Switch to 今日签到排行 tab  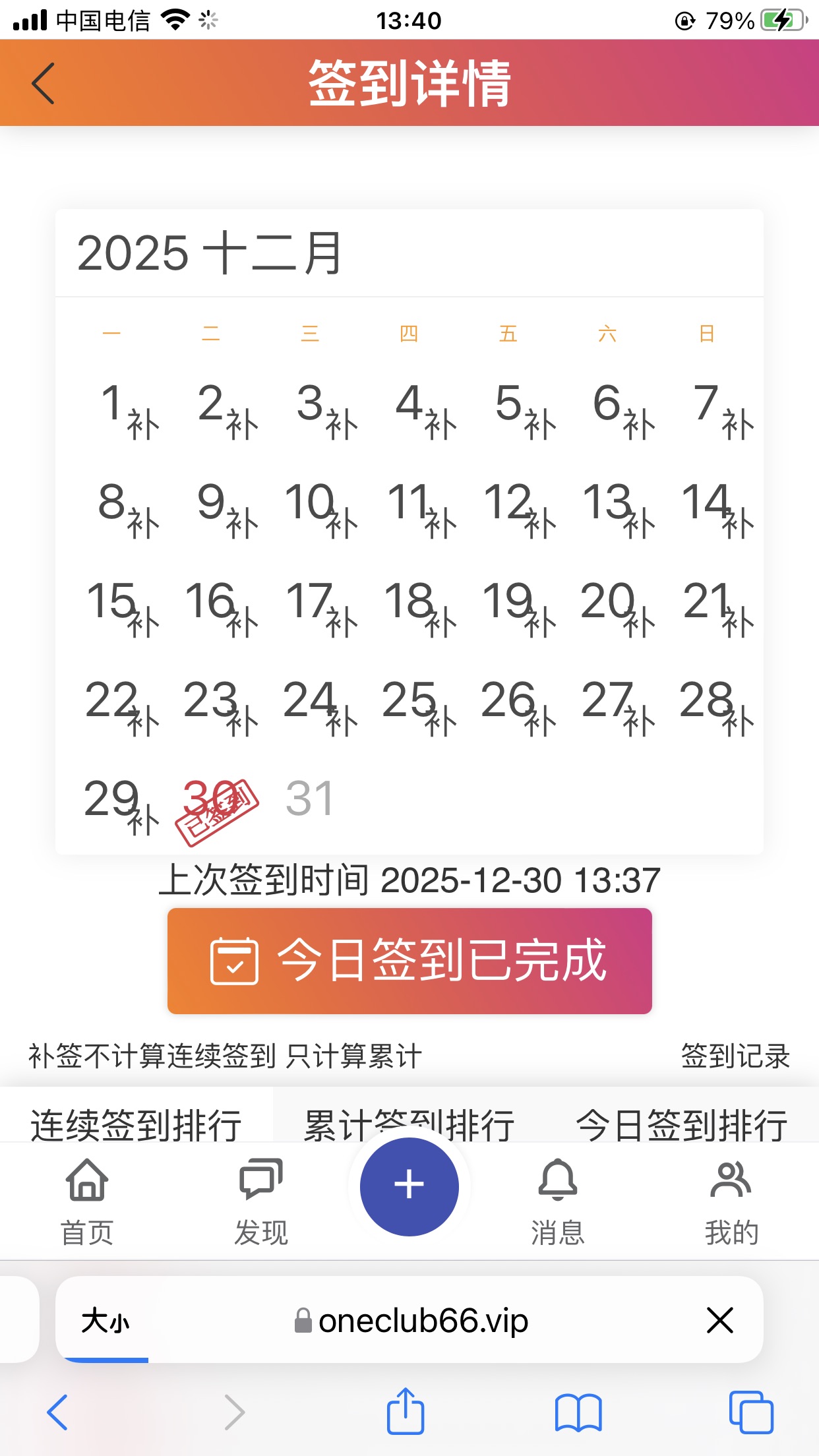(x=681, y=1123)
